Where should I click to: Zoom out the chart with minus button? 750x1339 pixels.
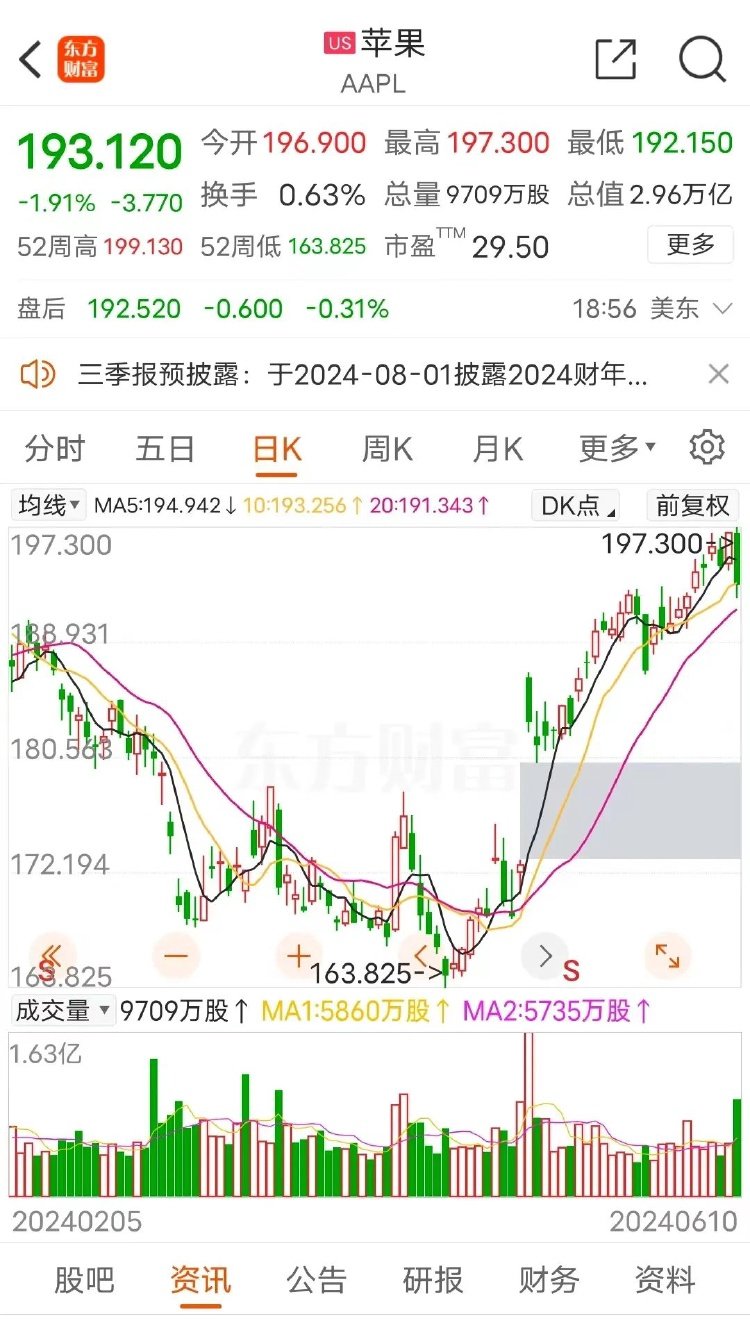[175, 956]
